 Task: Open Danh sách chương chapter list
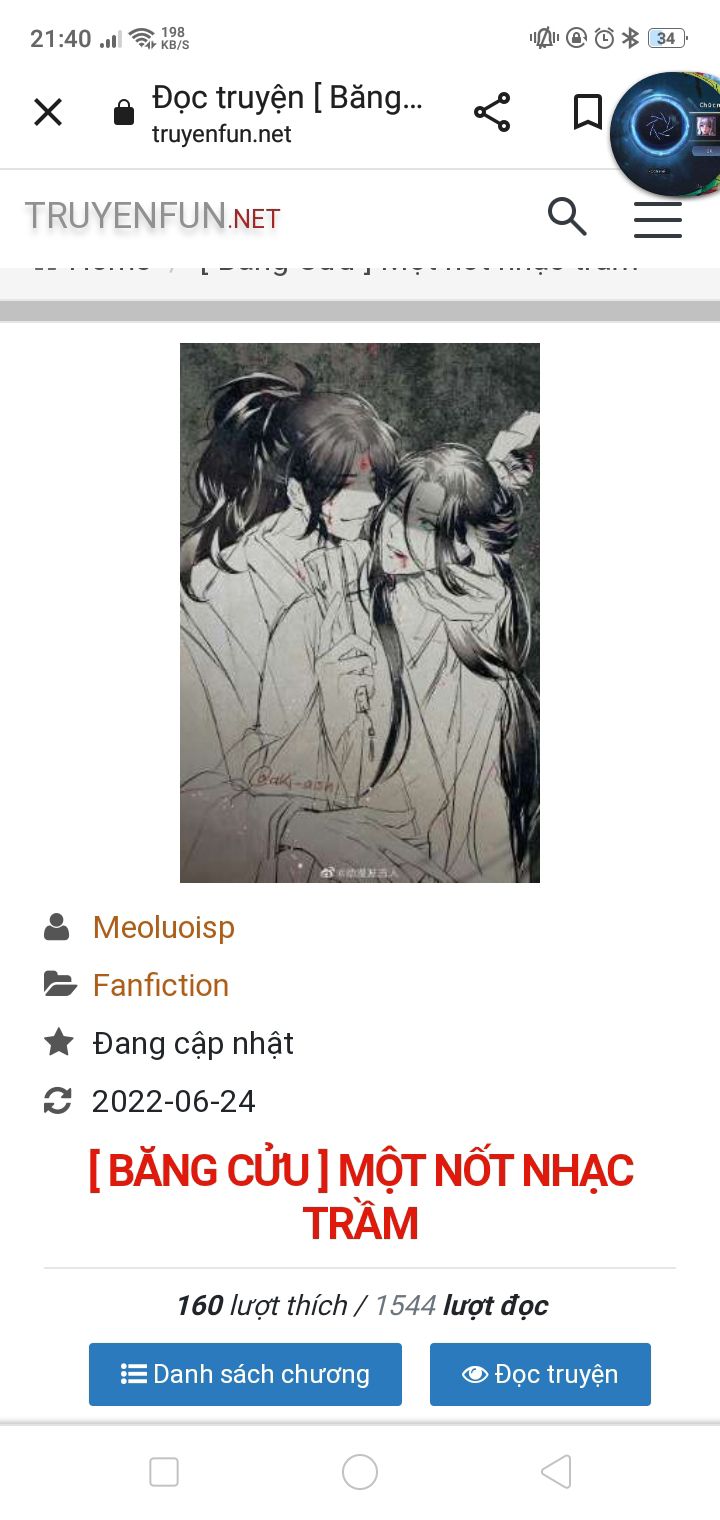[x=245, y=1374]
